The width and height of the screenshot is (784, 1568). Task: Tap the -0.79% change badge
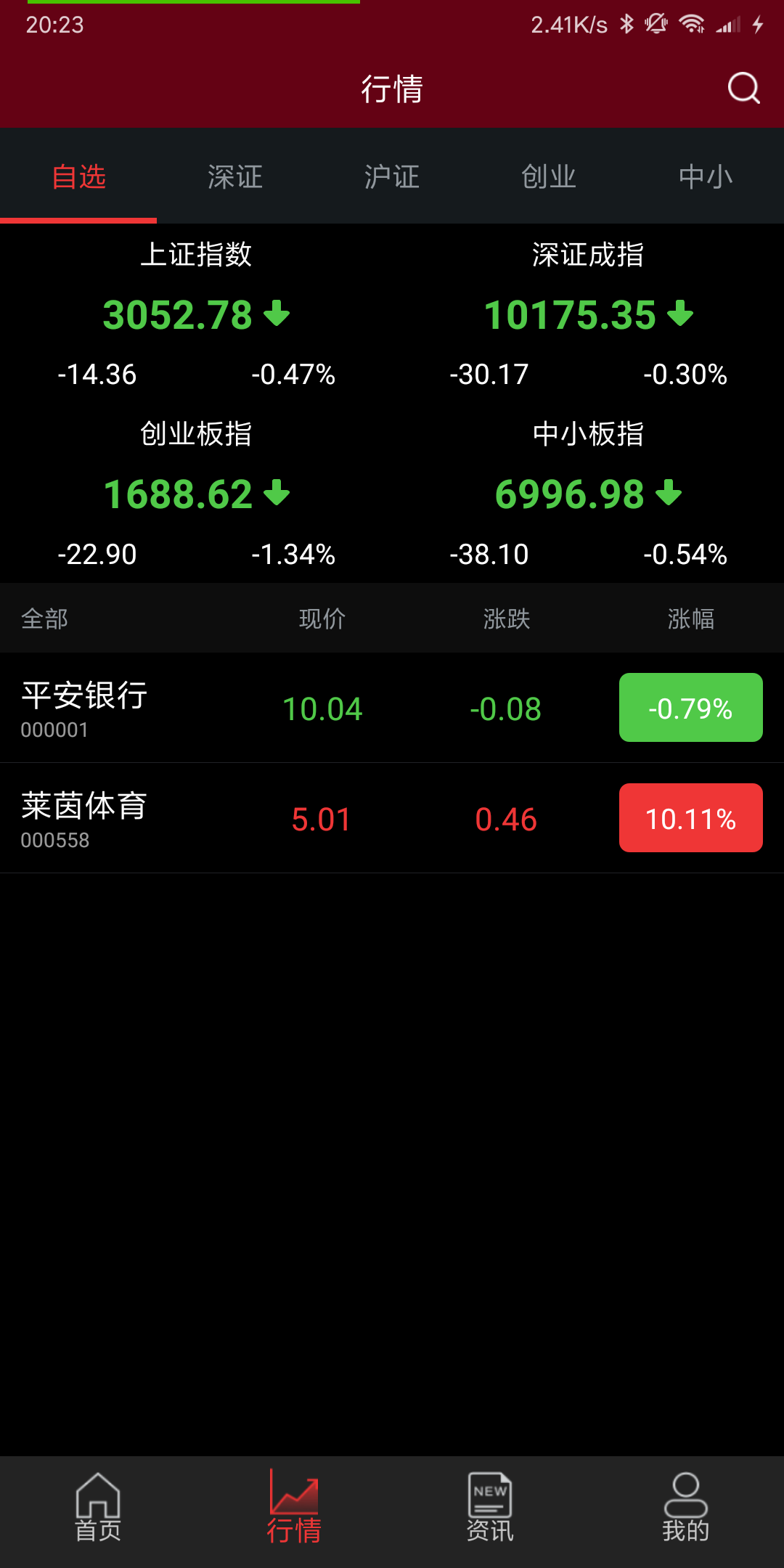[690, 708]
